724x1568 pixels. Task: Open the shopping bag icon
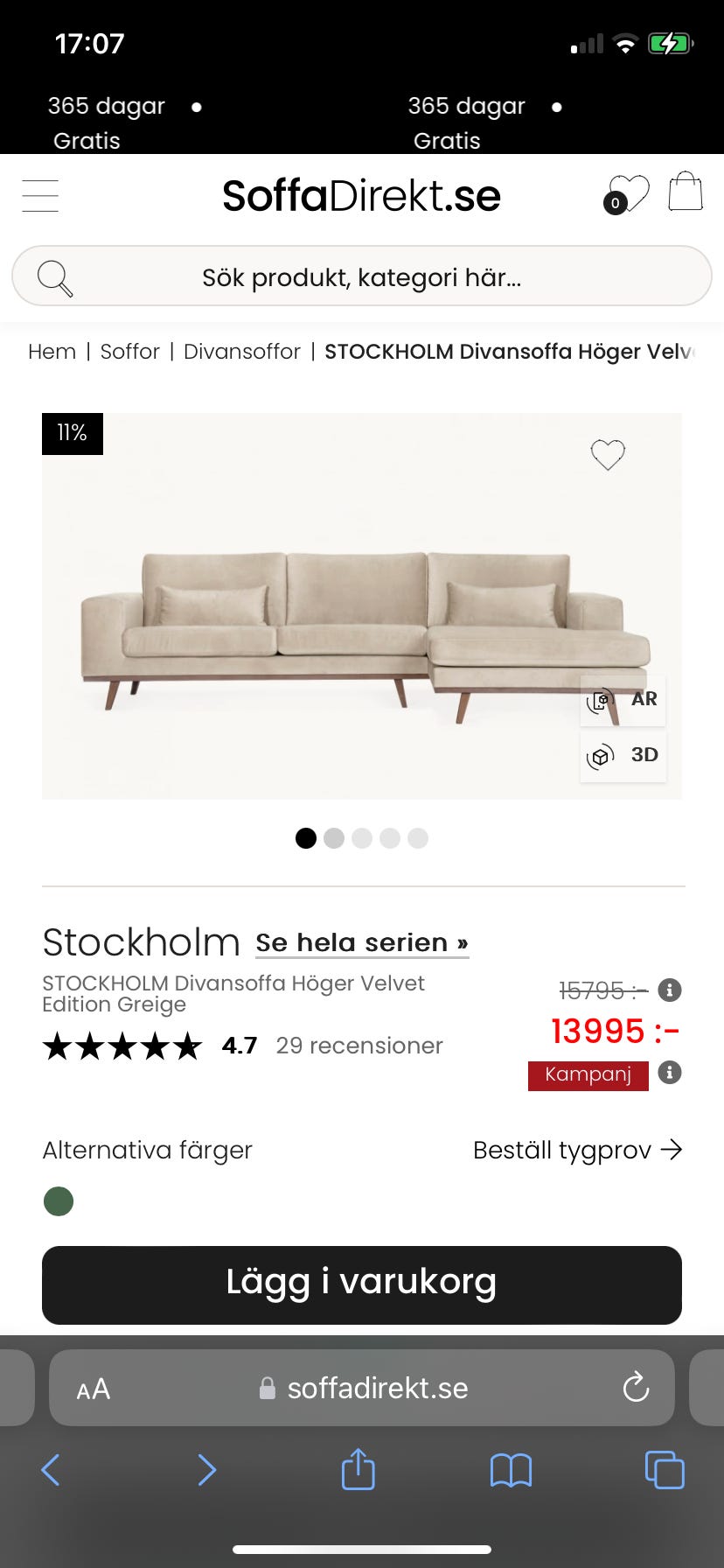tap(686, 191)
